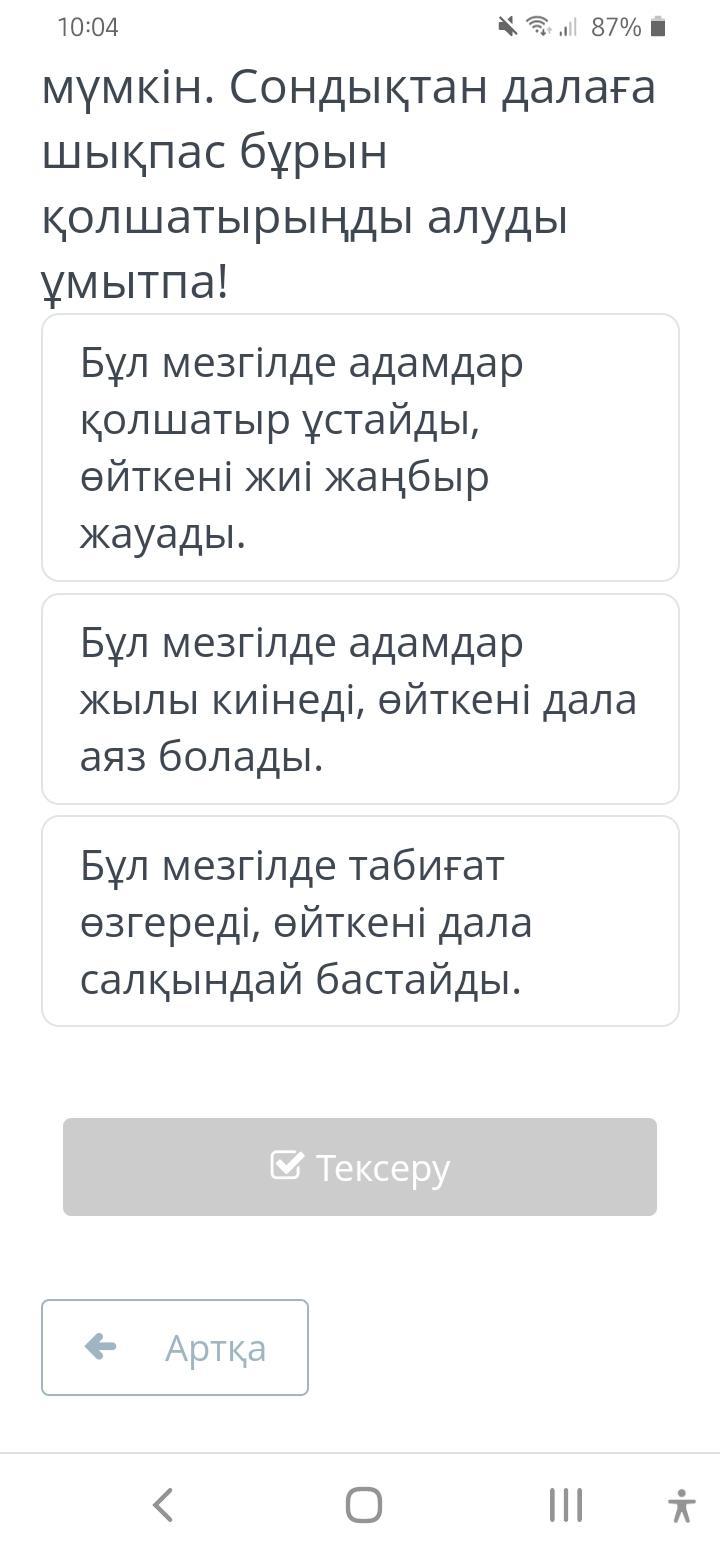Pick the answer 'табиғат өзгереді, дала салқындай бастайды'
The image size is (720, 1560).
click(x=360, y=921)
